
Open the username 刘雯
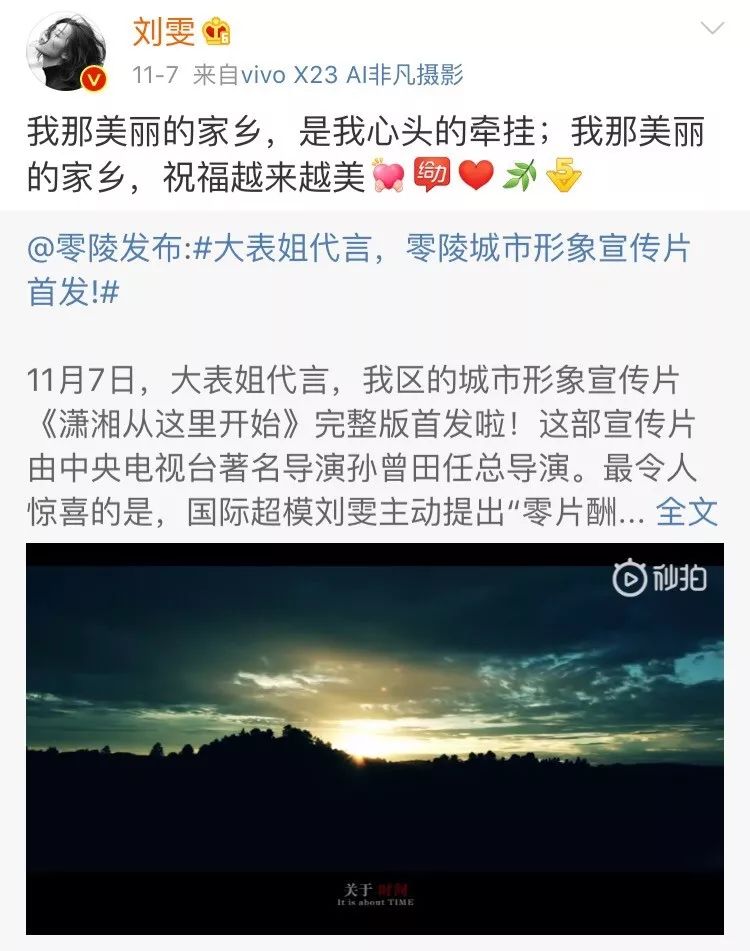tap(163, 32)
